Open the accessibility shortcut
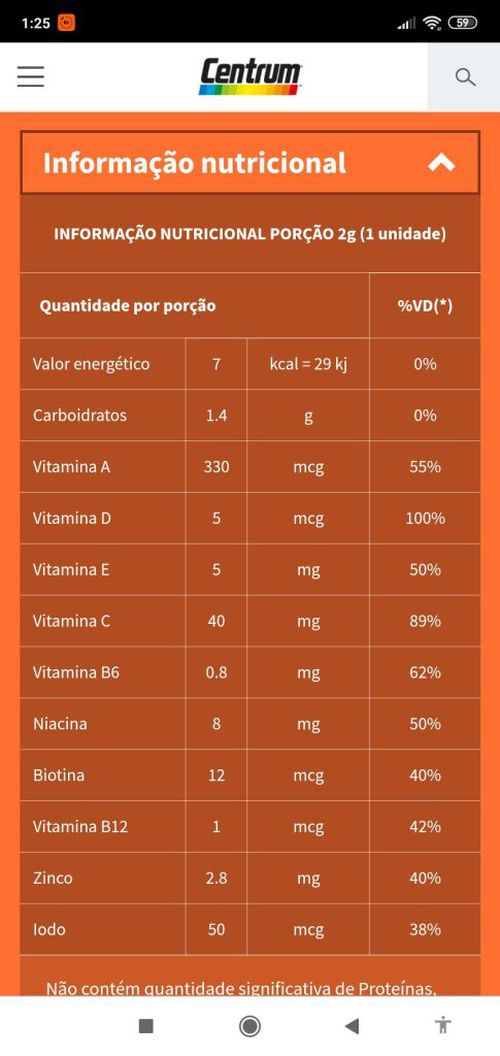 tap(442, 1026)
